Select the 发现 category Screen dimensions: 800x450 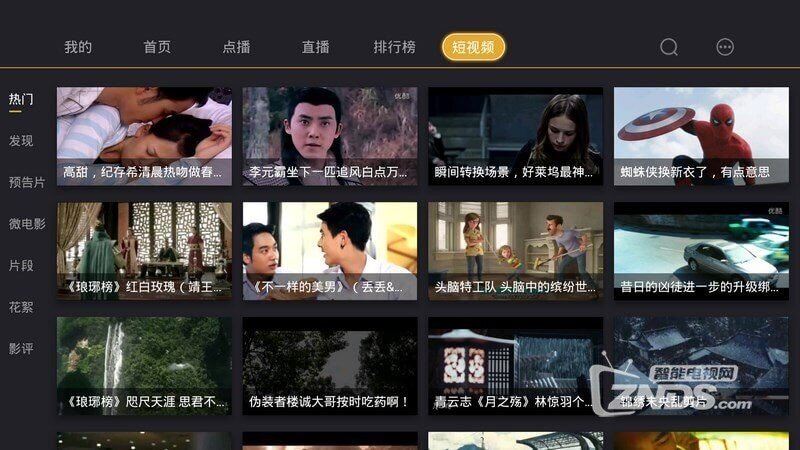click(x=21, y=141)
